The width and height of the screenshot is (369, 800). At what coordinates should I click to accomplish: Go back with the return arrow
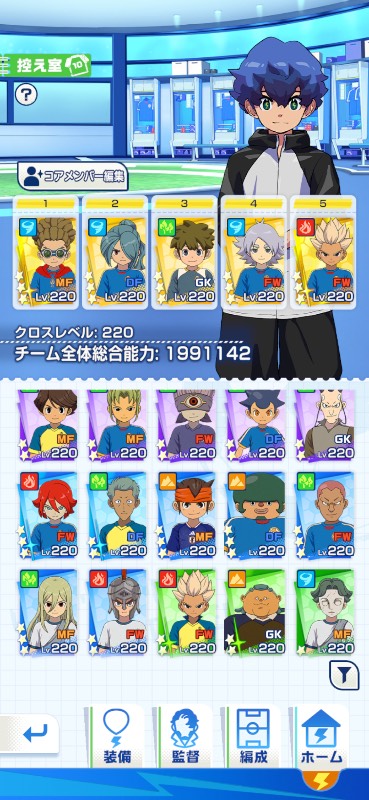31,735
